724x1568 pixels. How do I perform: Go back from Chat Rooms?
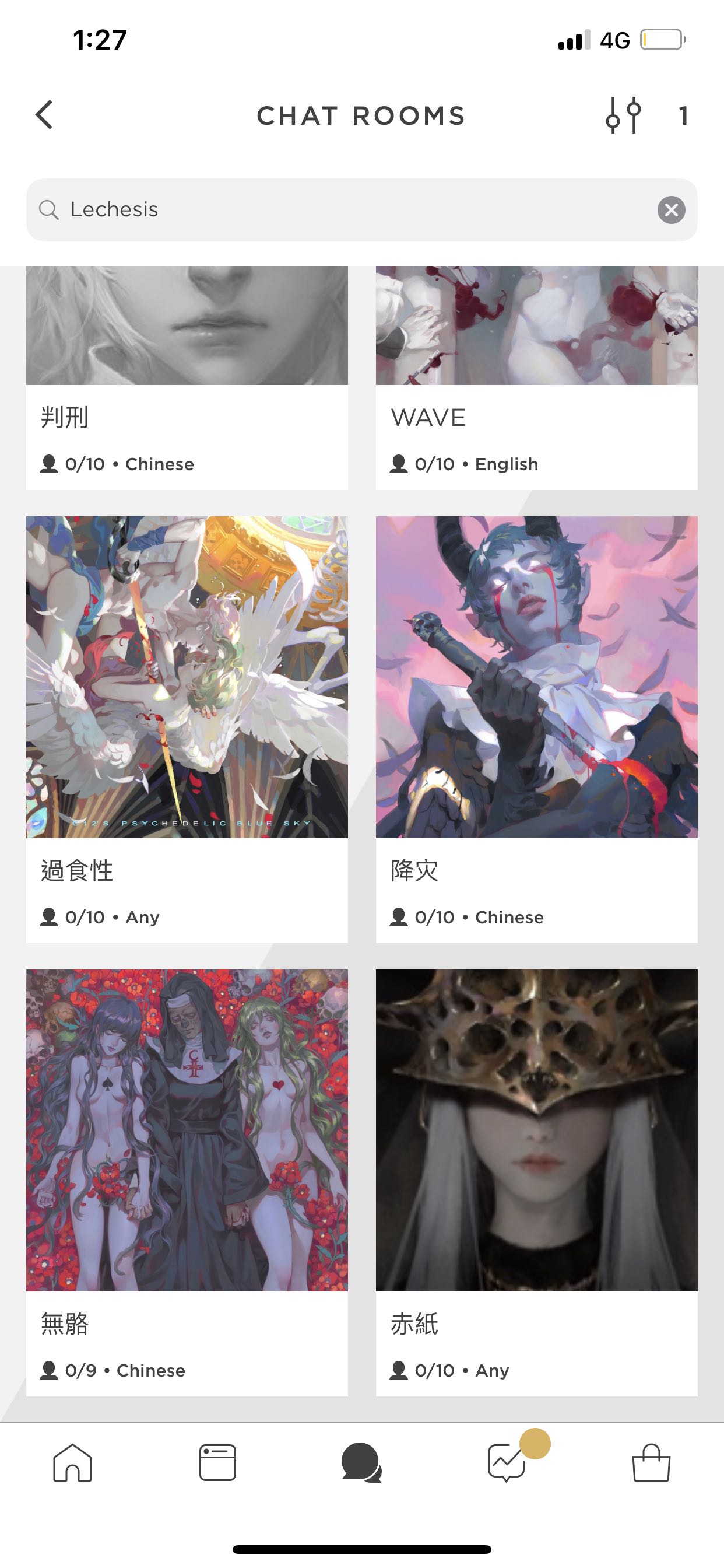tap(44, 115)
